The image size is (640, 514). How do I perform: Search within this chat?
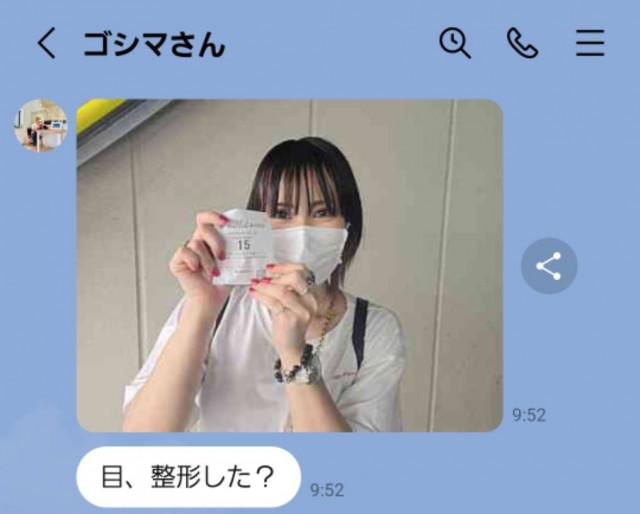(x=455, y=43)
